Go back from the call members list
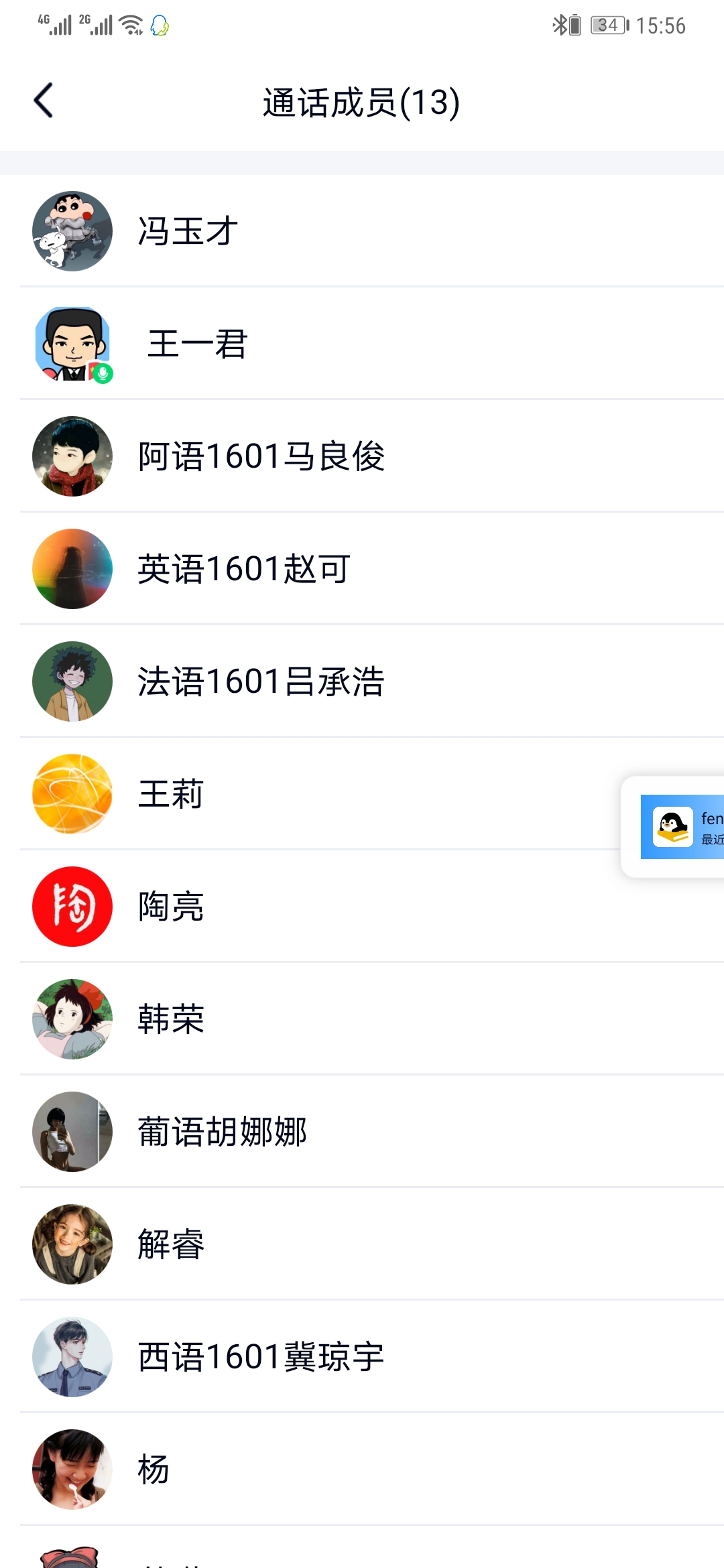This screenshot has width=724, height=1568. [x=44, y=101]
